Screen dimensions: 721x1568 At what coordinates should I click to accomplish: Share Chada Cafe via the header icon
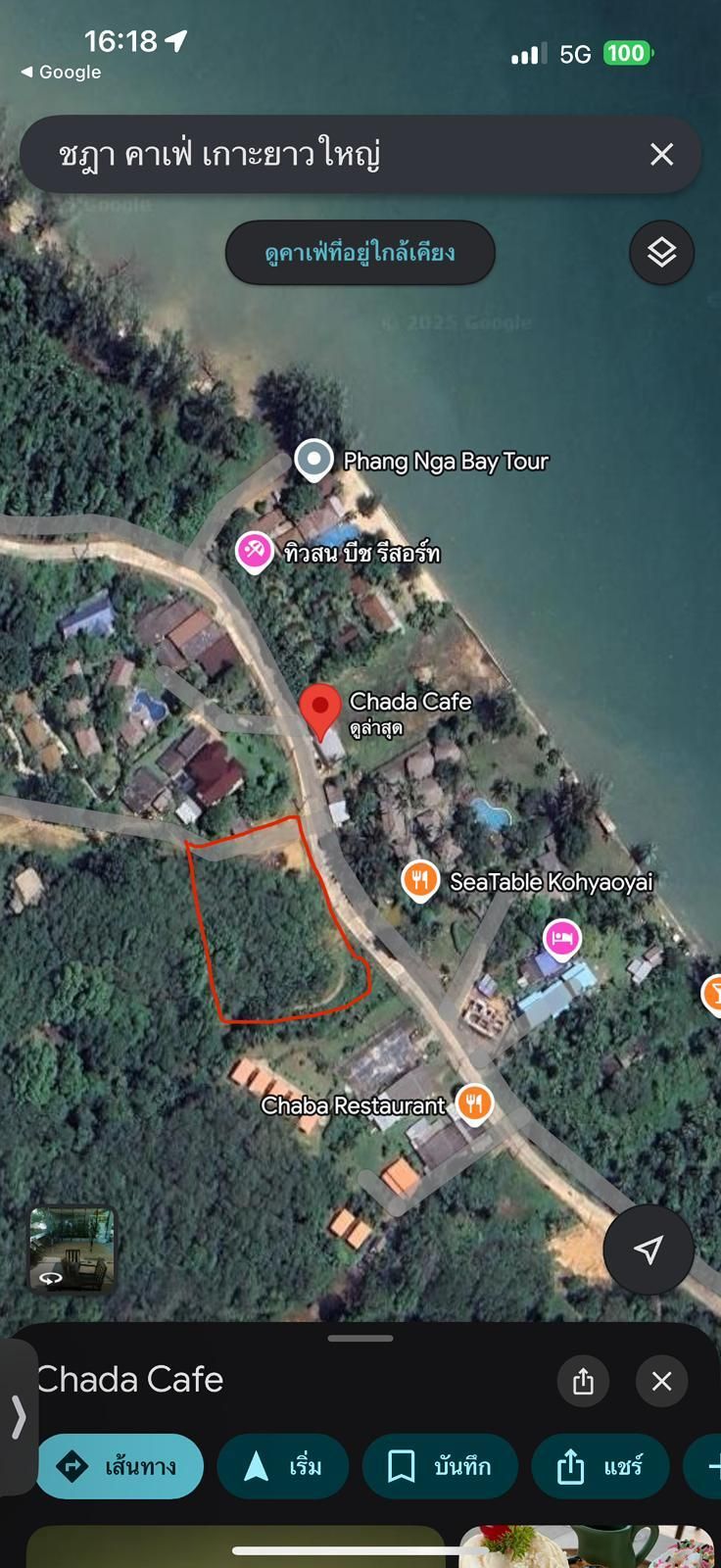tap(583, 1381)
